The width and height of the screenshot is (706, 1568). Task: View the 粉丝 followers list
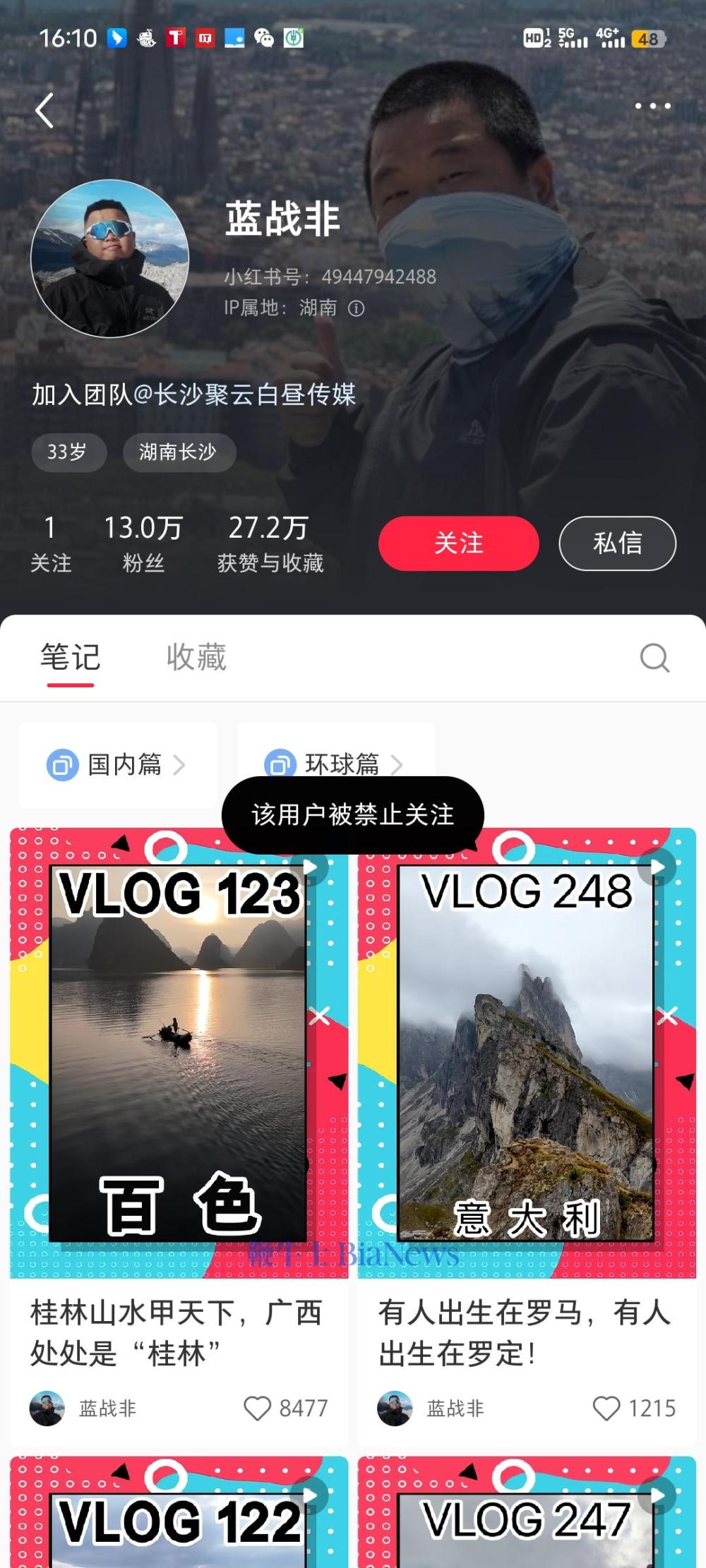coord(143,543)
